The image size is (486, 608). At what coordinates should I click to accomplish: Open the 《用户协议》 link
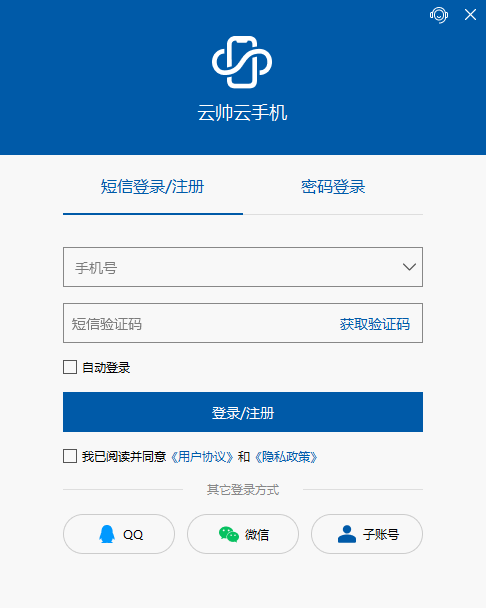pos(202,457)
